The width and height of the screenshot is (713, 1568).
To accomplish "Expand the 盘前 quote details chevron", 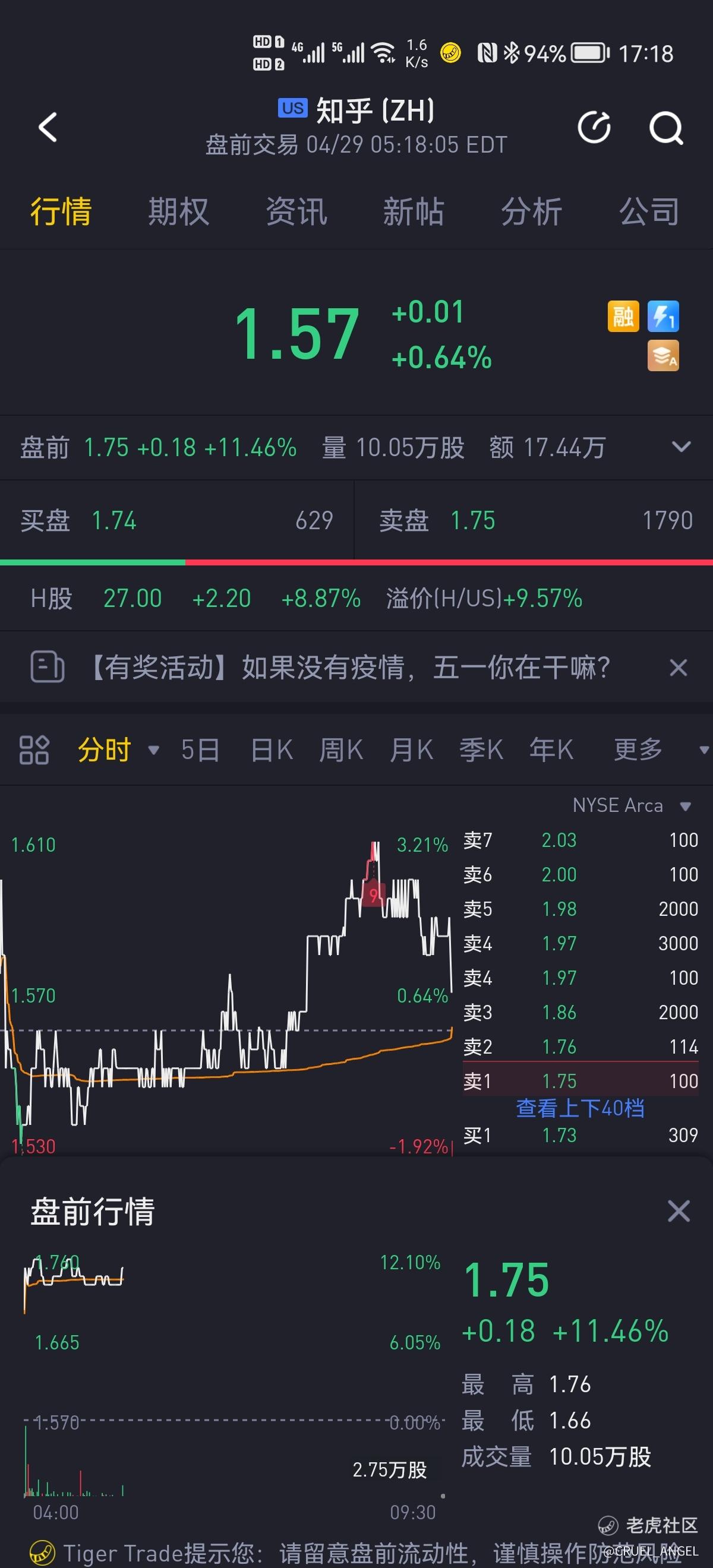I will tap(681, 447).
